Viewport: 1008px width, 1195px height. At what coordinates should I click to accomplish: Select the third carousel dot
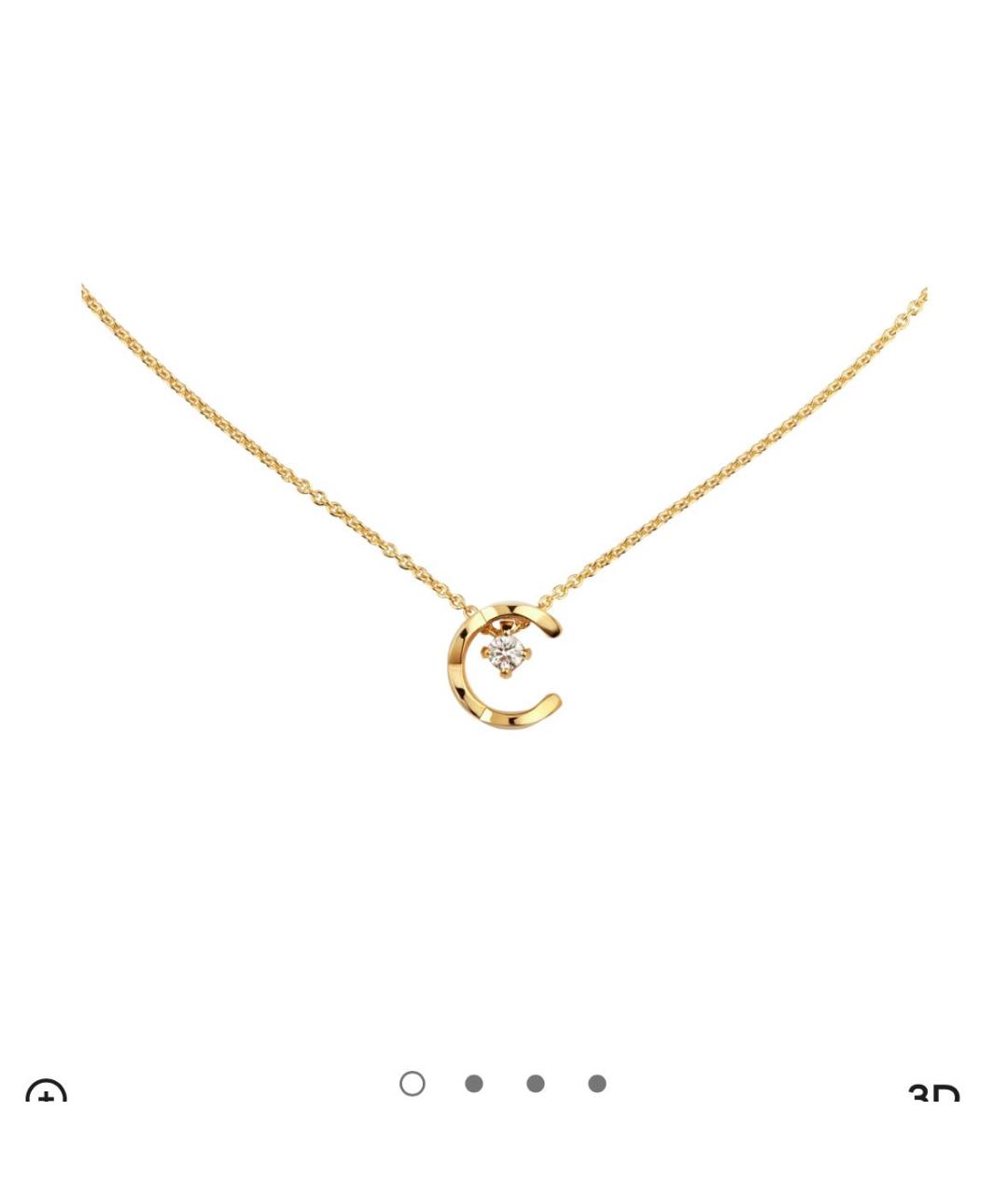535,1085
